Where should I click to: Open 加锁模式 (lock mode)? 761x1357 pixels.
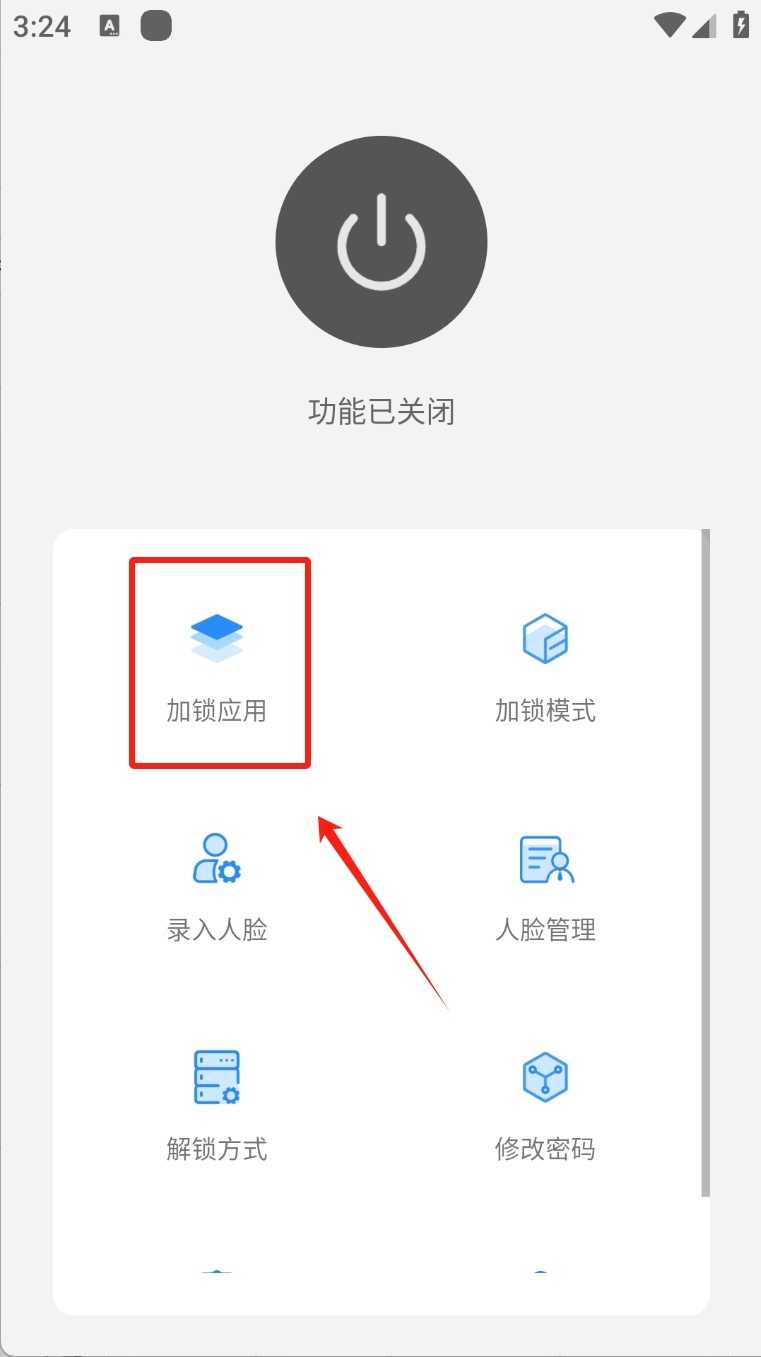[545, 664]
